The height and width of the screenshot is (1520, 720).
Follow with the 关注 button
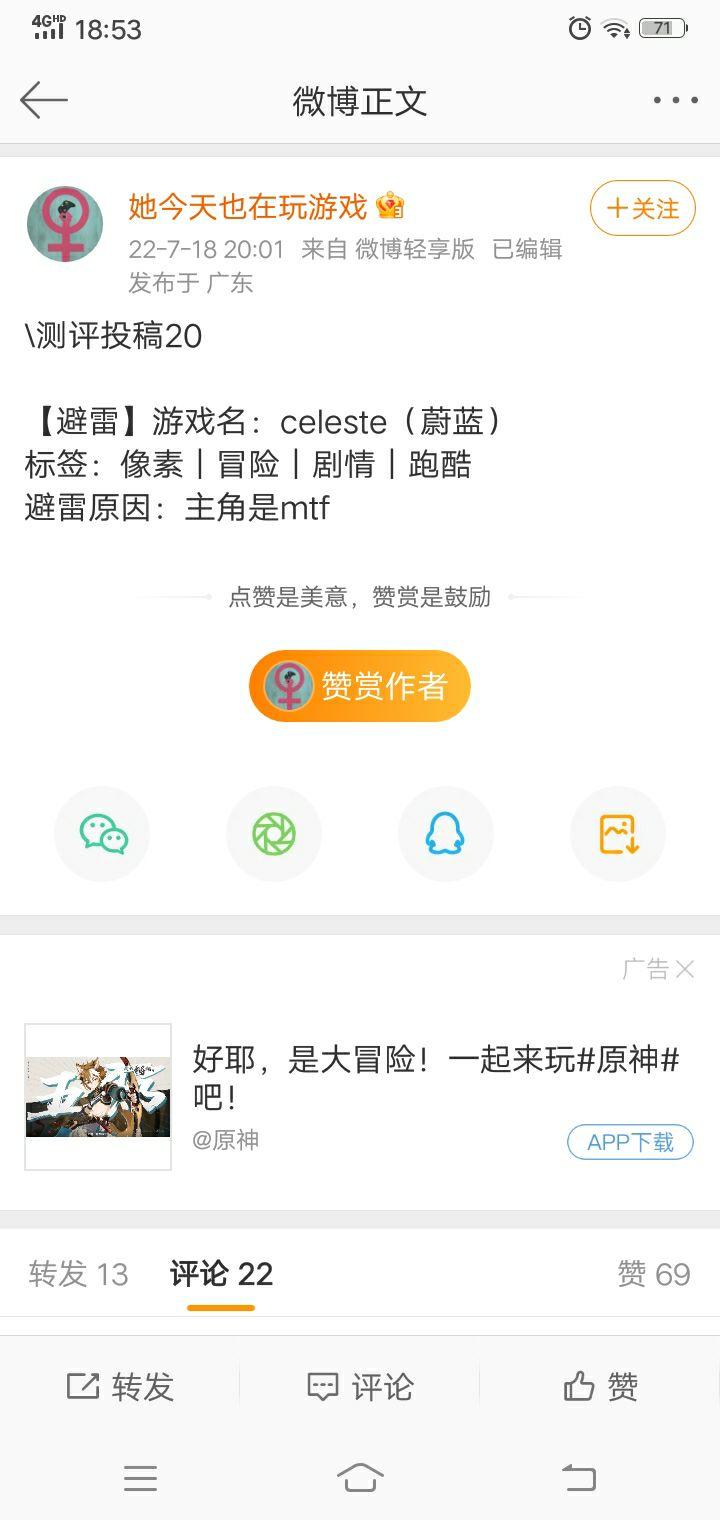[x=642, y=208]
